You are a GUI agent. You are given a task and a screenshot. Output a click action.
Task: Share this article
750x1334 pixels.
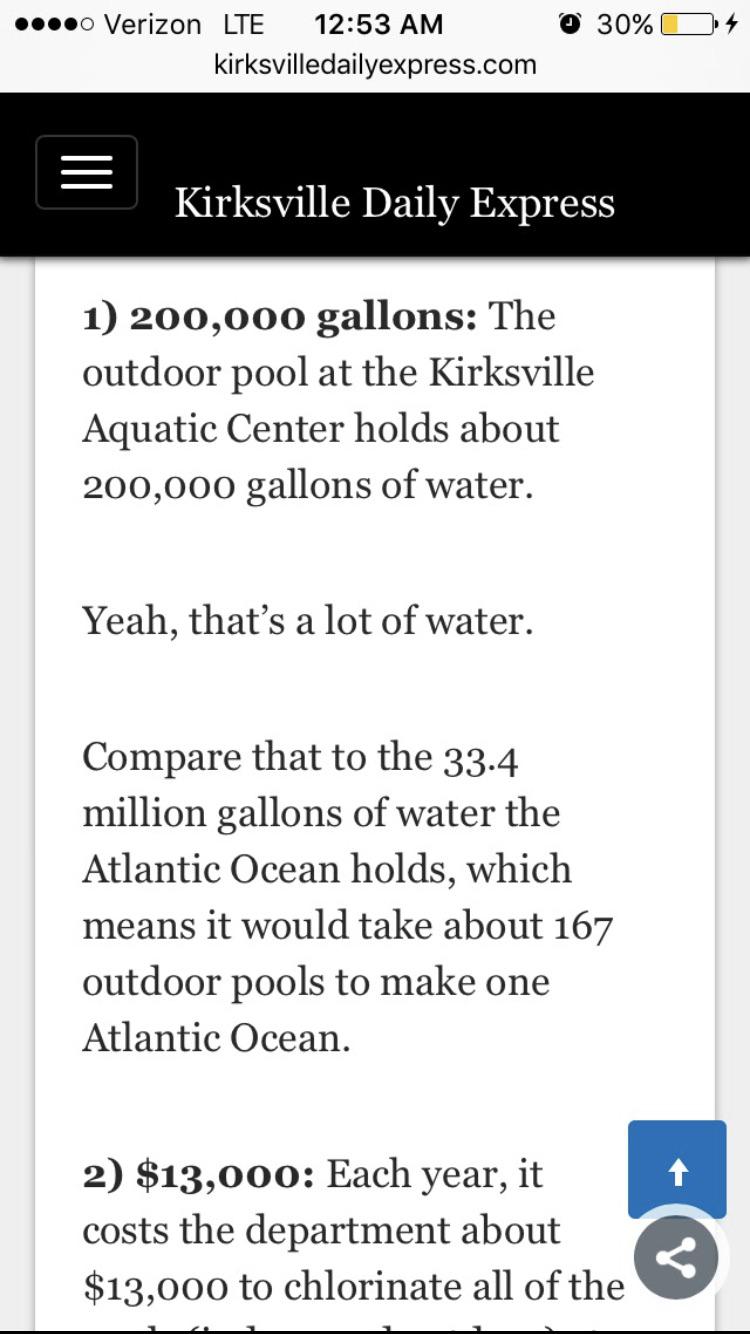(676, 1258)
